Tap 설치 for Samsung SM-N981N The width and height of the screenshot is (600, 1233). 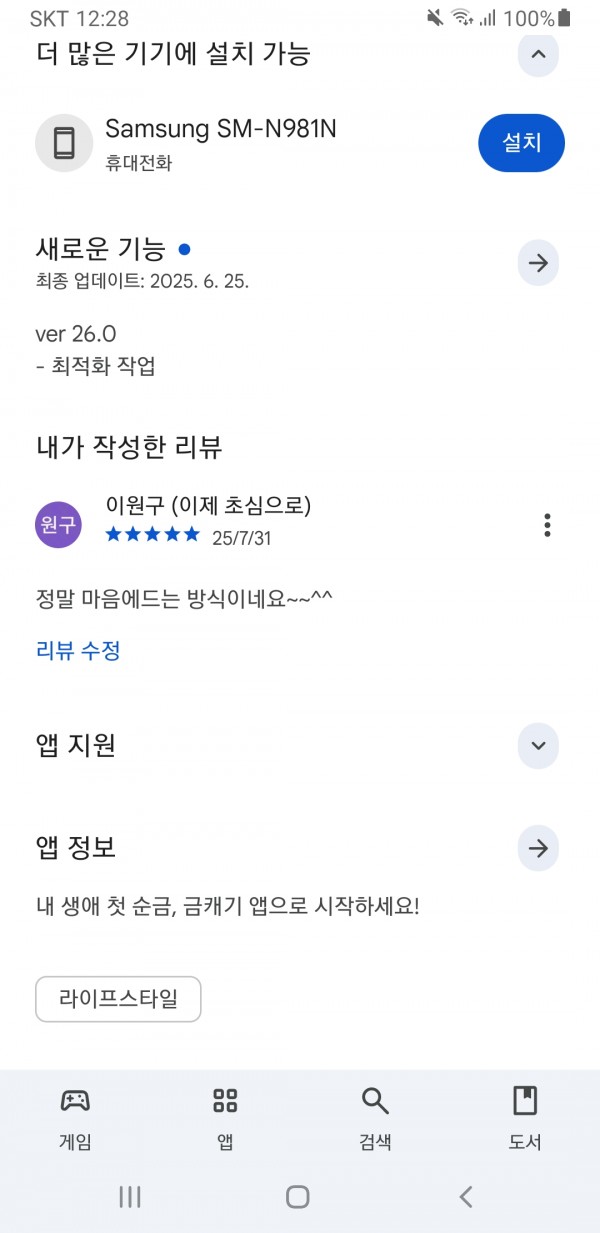coord(522,143)
